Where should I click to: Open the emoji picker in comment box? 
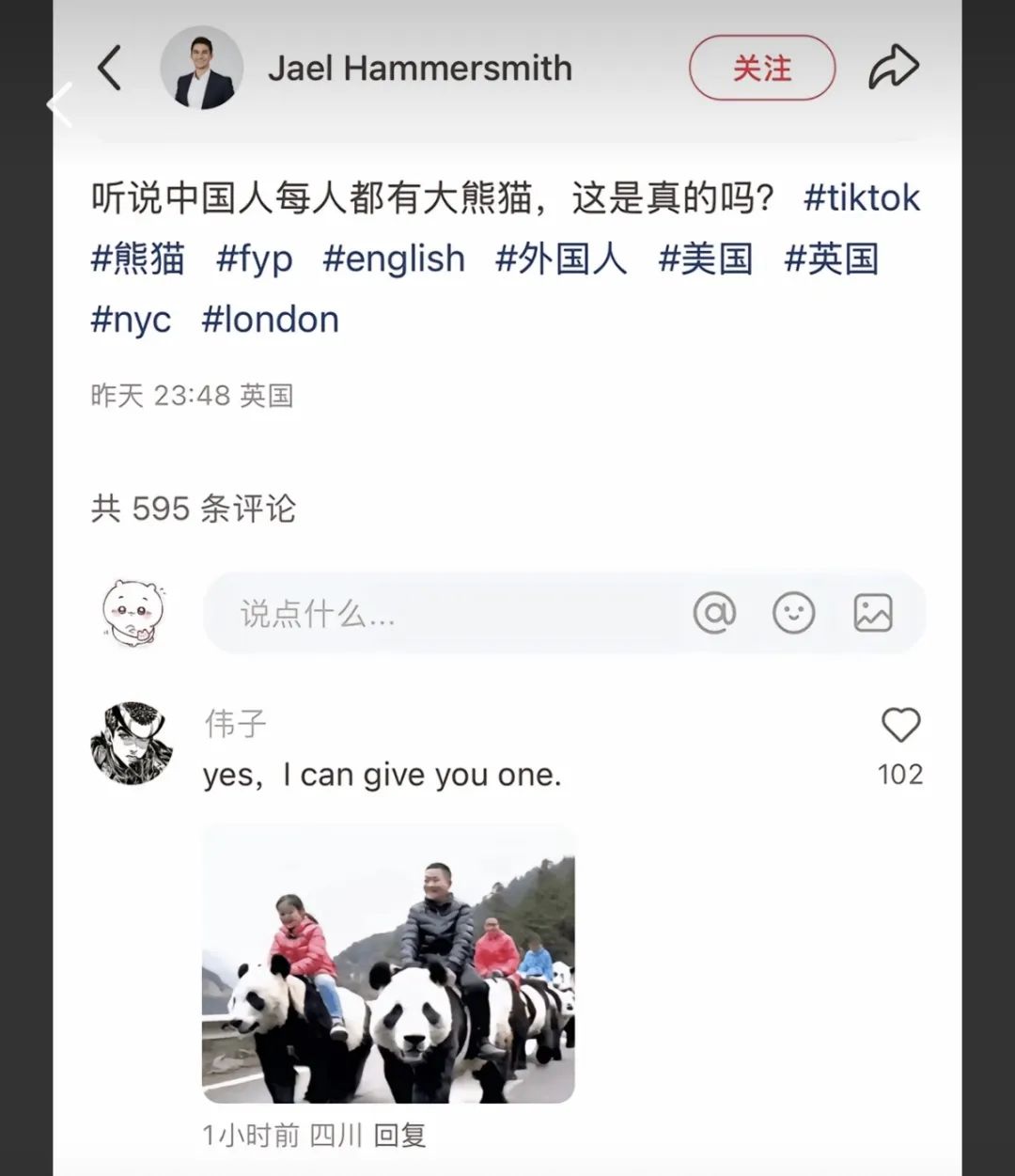[x=794, y=614]
